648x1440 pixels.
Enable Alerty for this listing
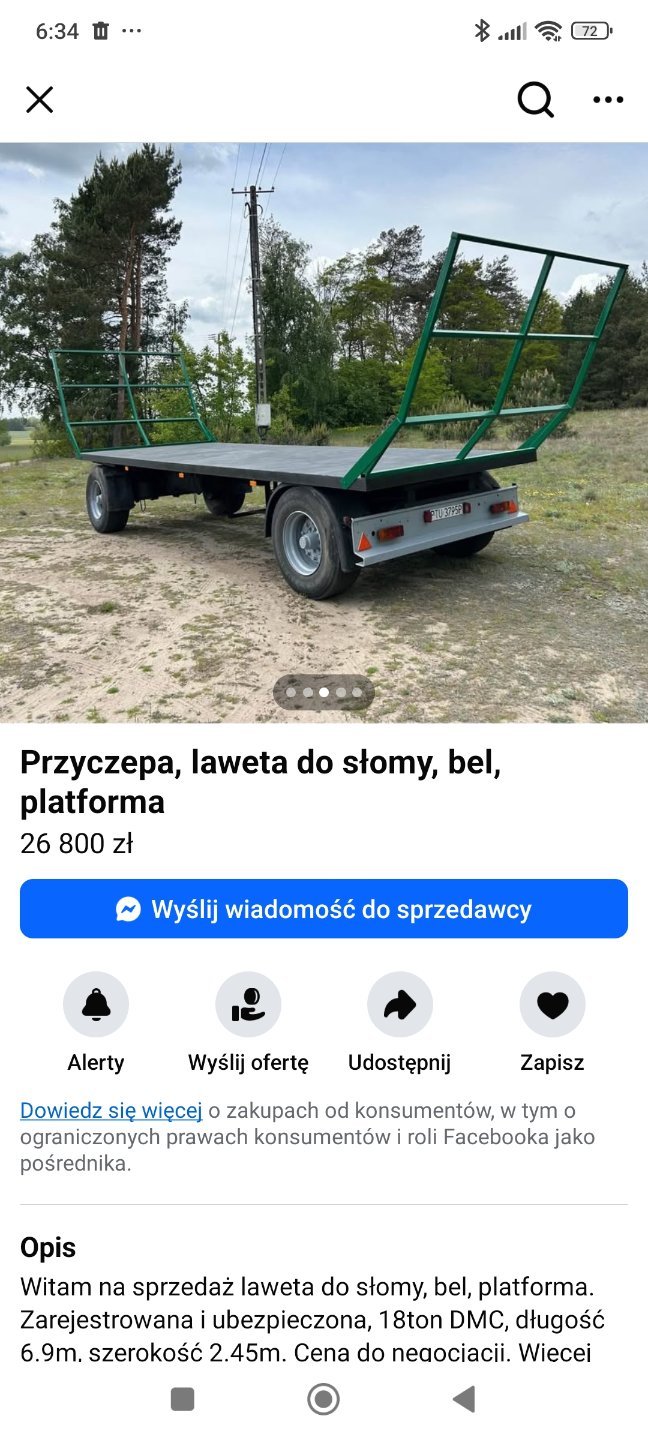[96, 1005]
